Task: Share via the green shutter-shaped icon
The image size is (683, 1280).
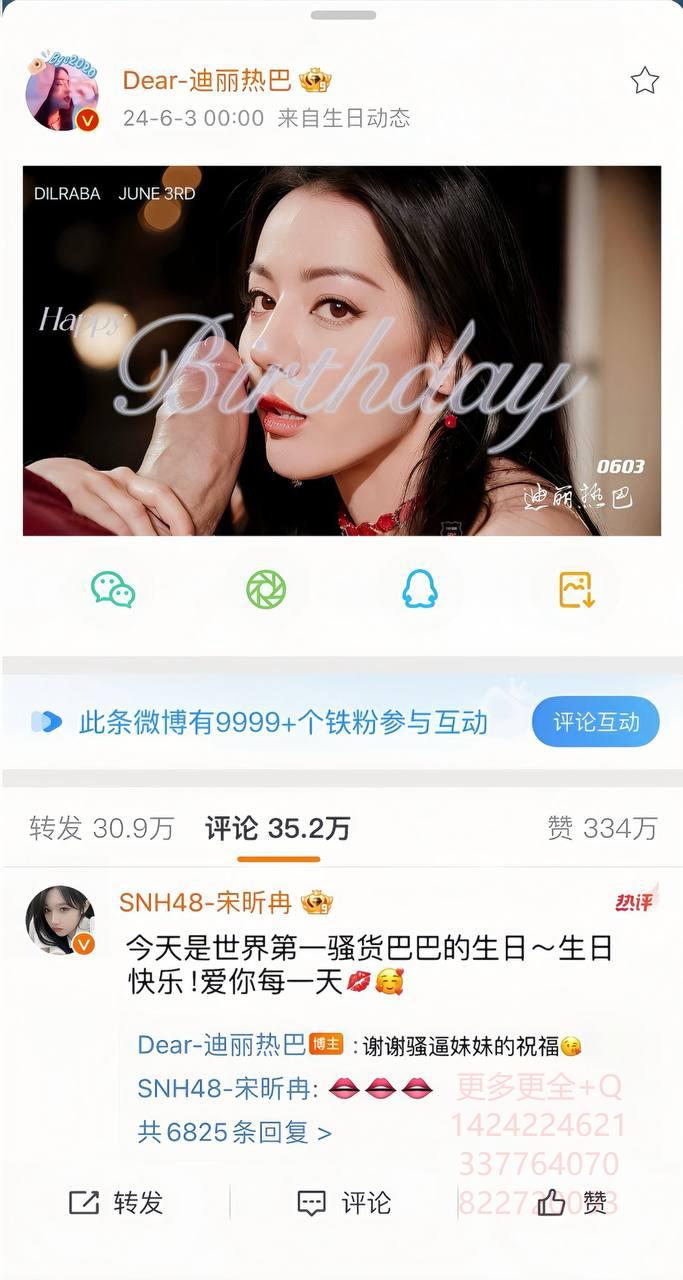Action: click(266, 589)
